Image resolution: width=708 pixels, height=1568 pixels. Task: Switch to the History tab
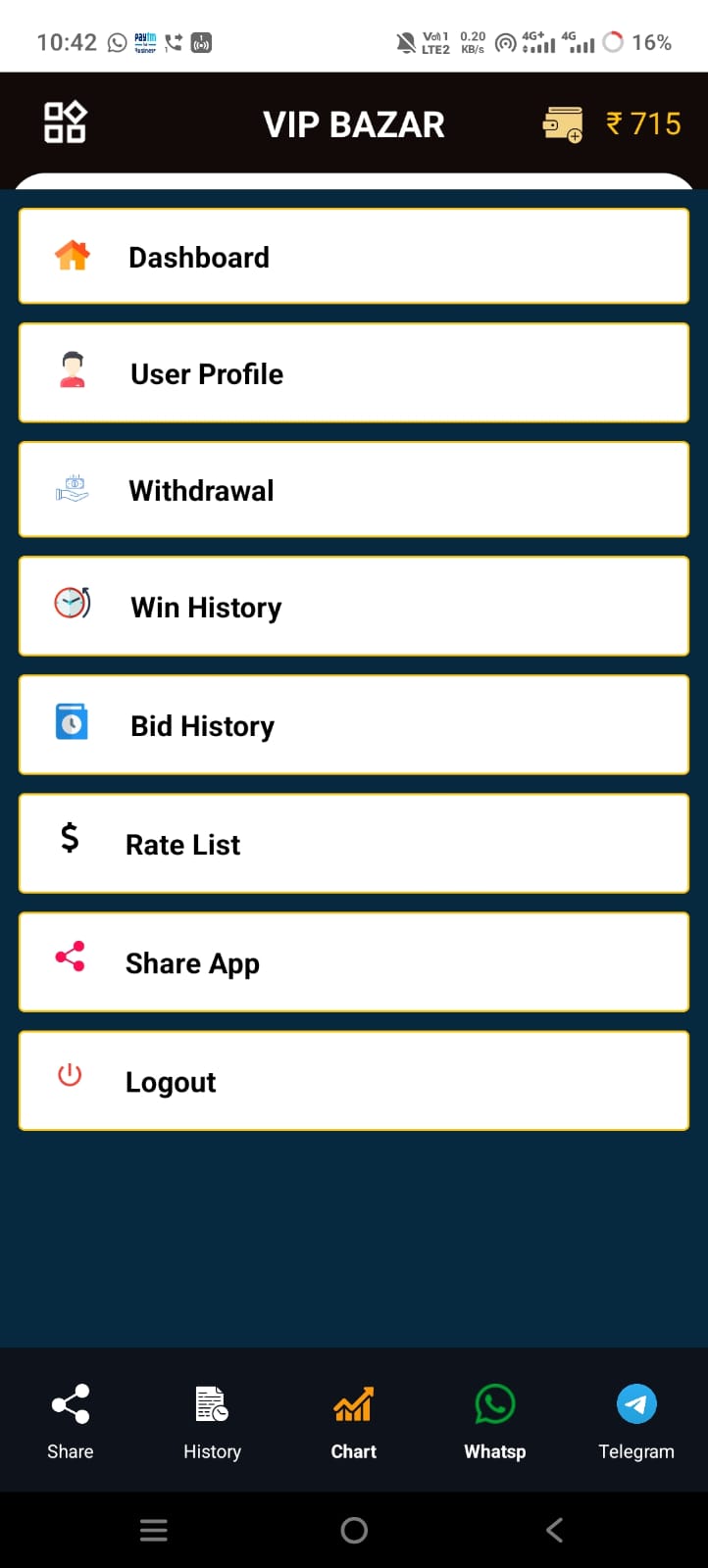212,1421
